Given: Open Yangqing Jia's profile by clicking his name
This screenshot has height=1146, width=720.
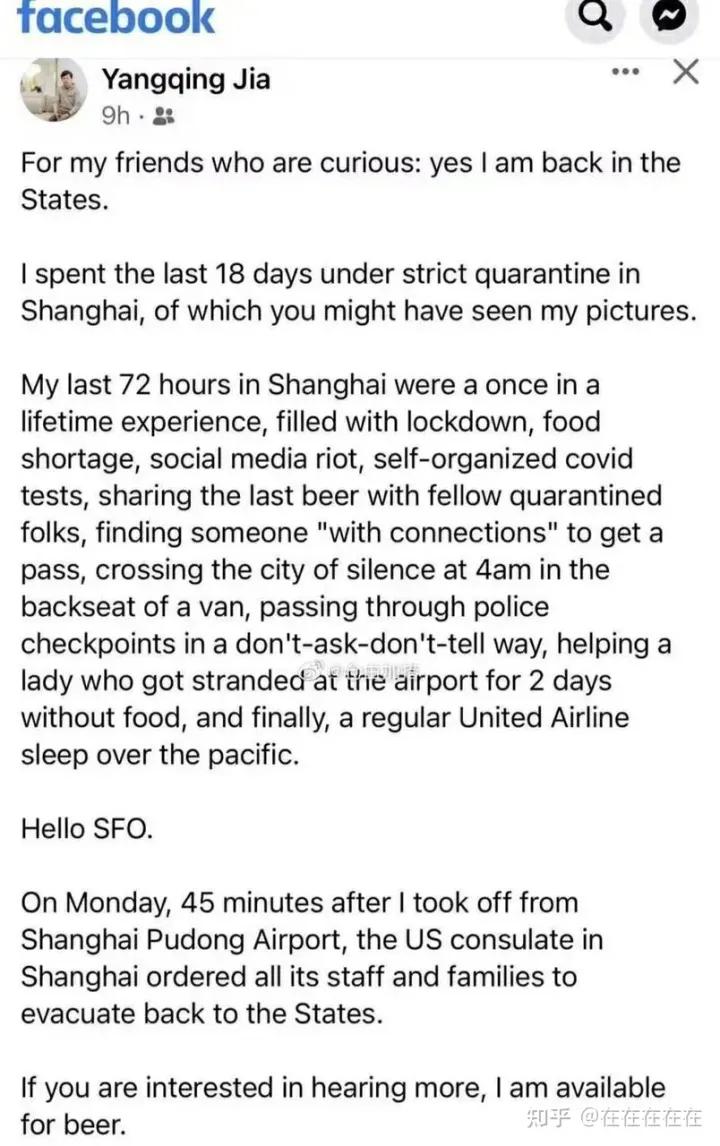Looking at the screenshot, I should (186, 80).
